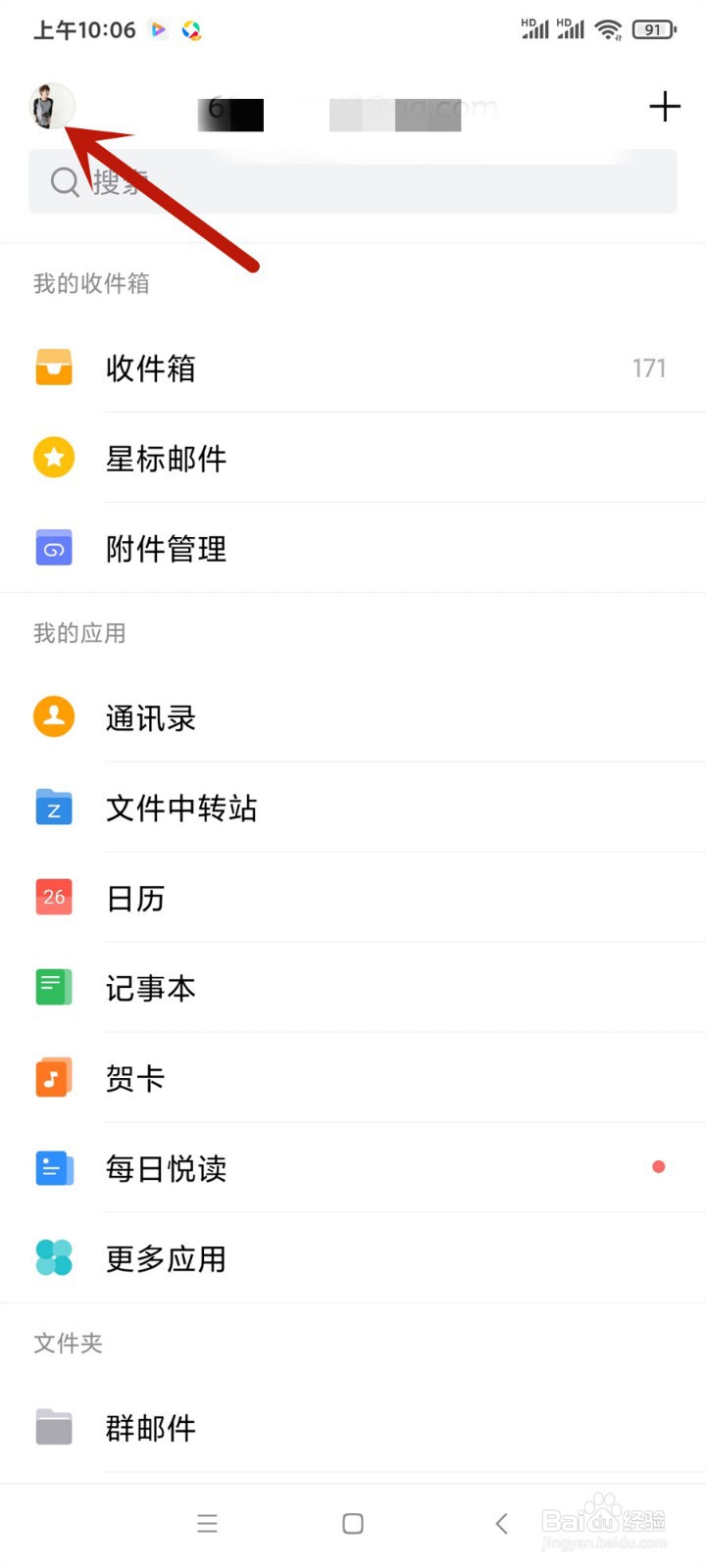Viewport: 706px width, 1568px height.
Task: Open 通讯录 contacts
Action: 353,717
